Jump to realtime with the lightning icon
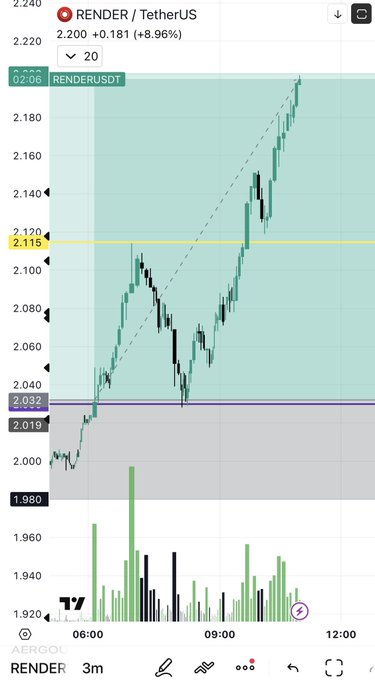This screenshot has width=375, height=680. pos(300,611)
